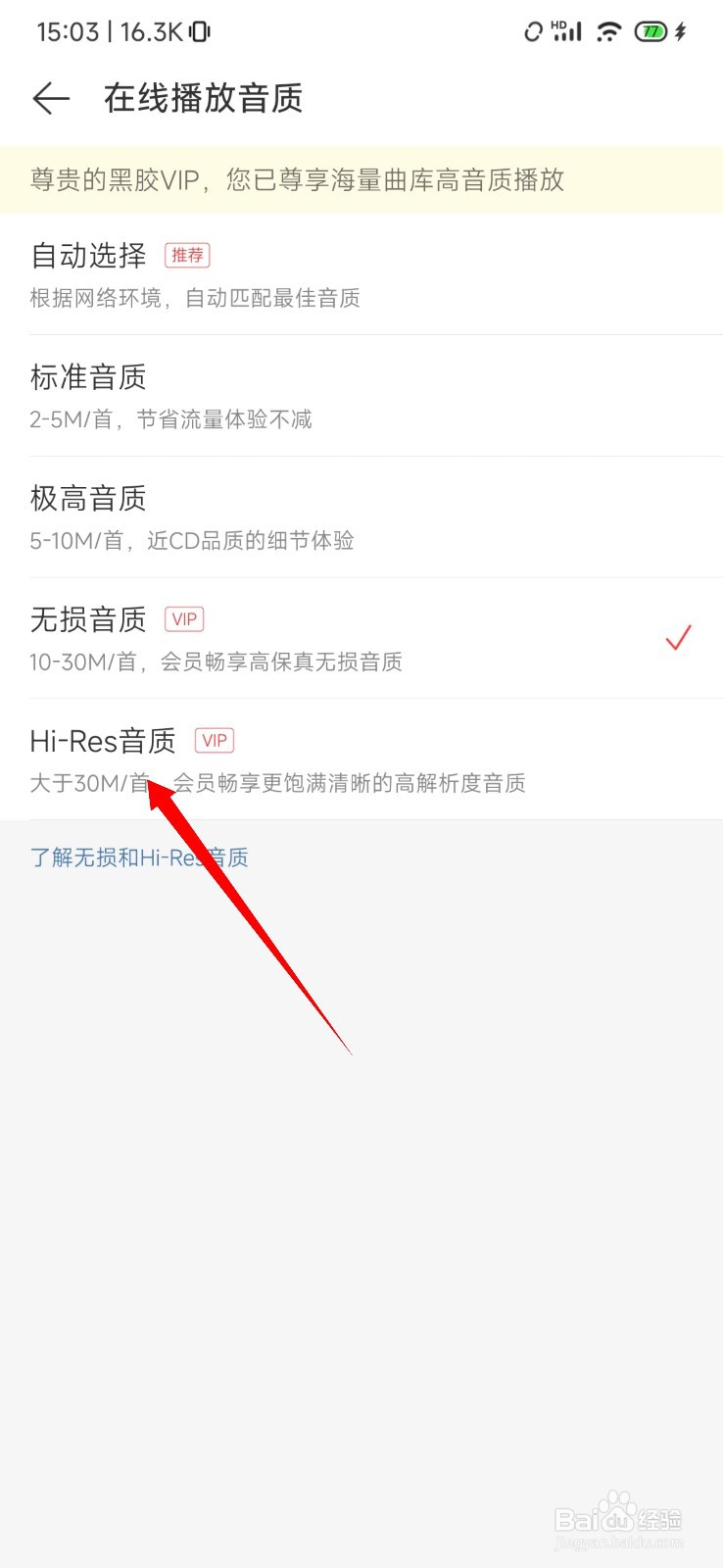Open the 了解无损和Hi-Res音质 link
Viewport: 723px width, 1568px height.
point(138,857)
